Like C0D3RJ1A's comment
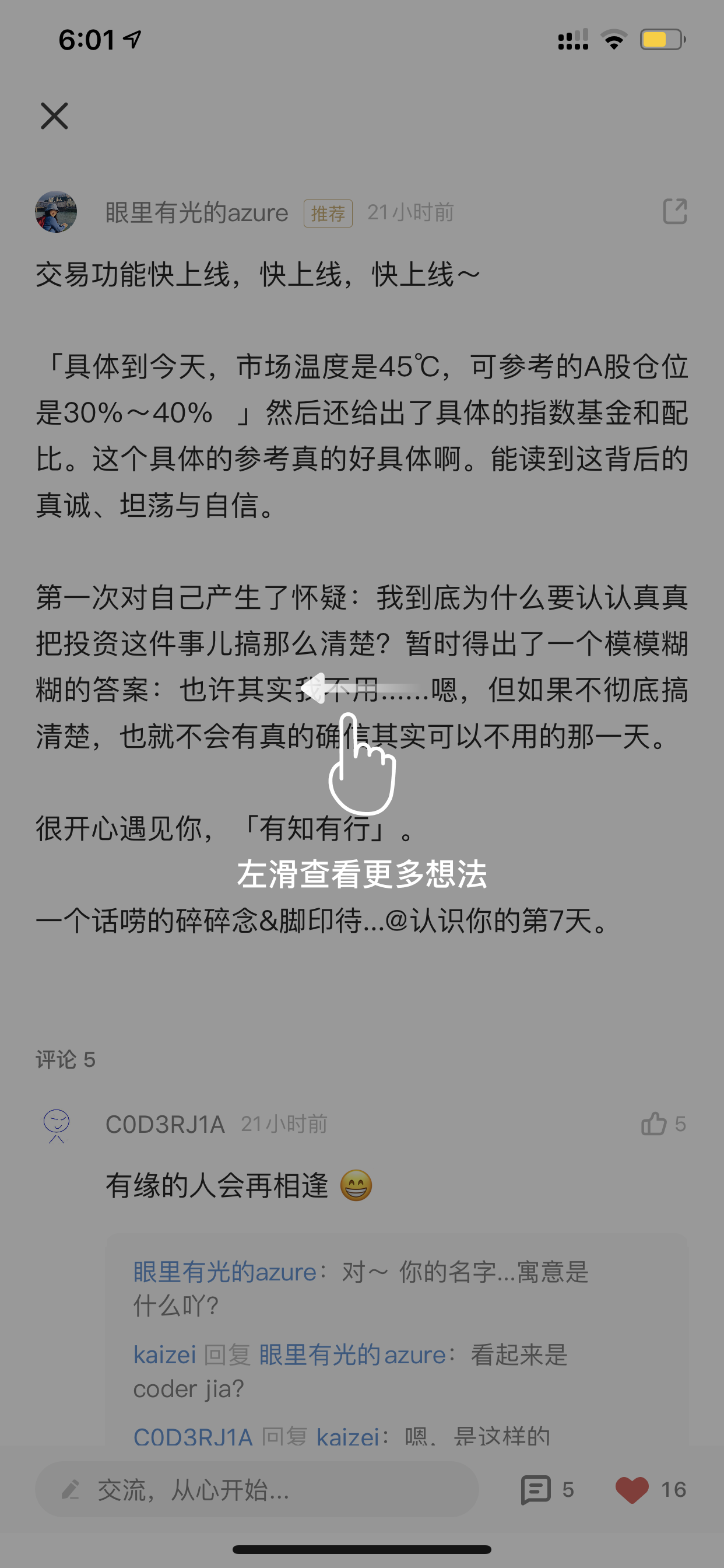Viewport: 724px width, 1568px height. 654,1123
